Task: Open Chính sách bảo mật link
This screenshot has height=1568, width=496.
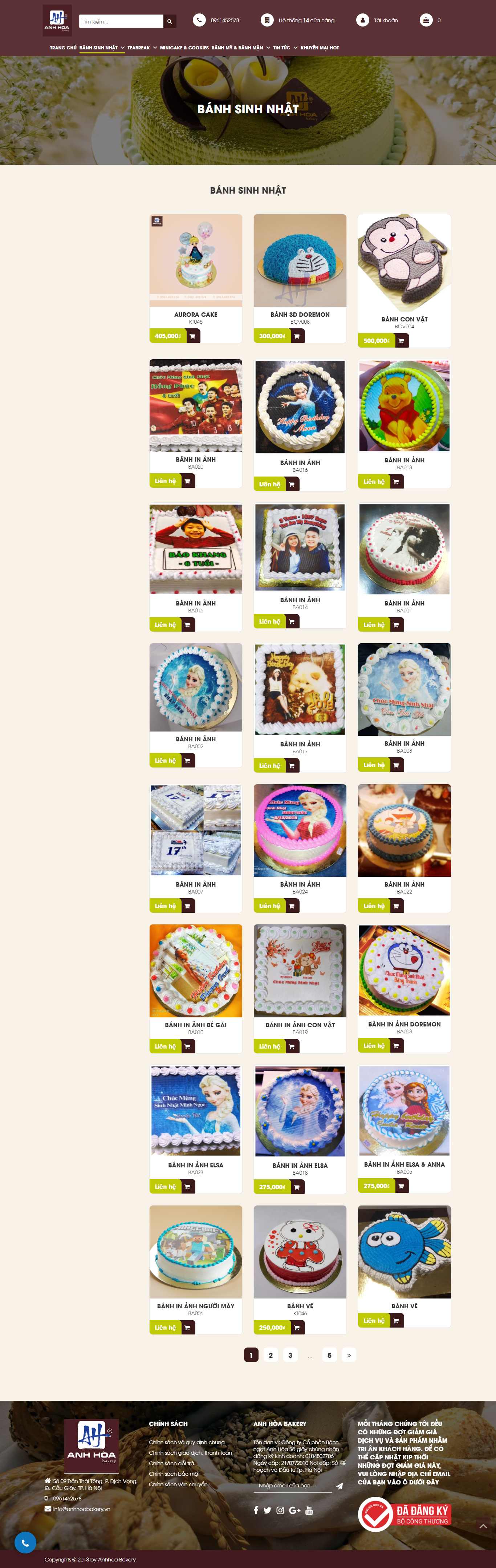Action: tap(174, 1474)
